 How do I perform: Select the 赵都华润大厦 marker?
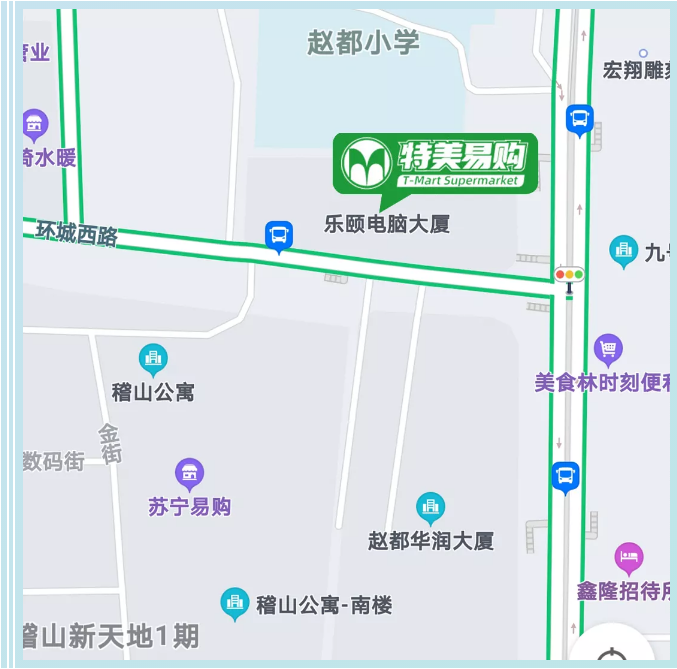pyautogui.click(x=430, y=508)
